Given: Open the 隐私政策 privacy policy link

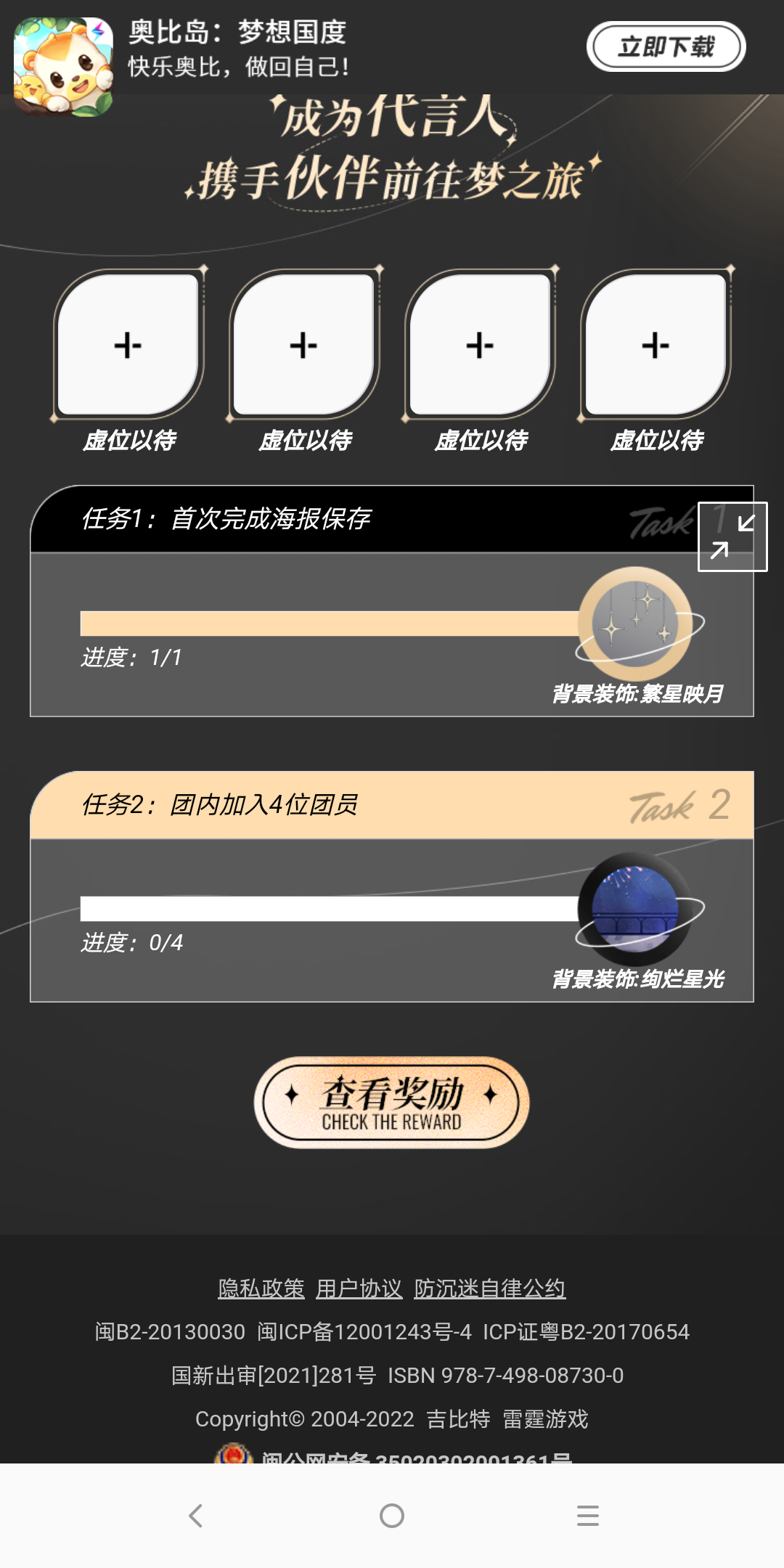Looking at the screenshot, I should point(261,1287).
